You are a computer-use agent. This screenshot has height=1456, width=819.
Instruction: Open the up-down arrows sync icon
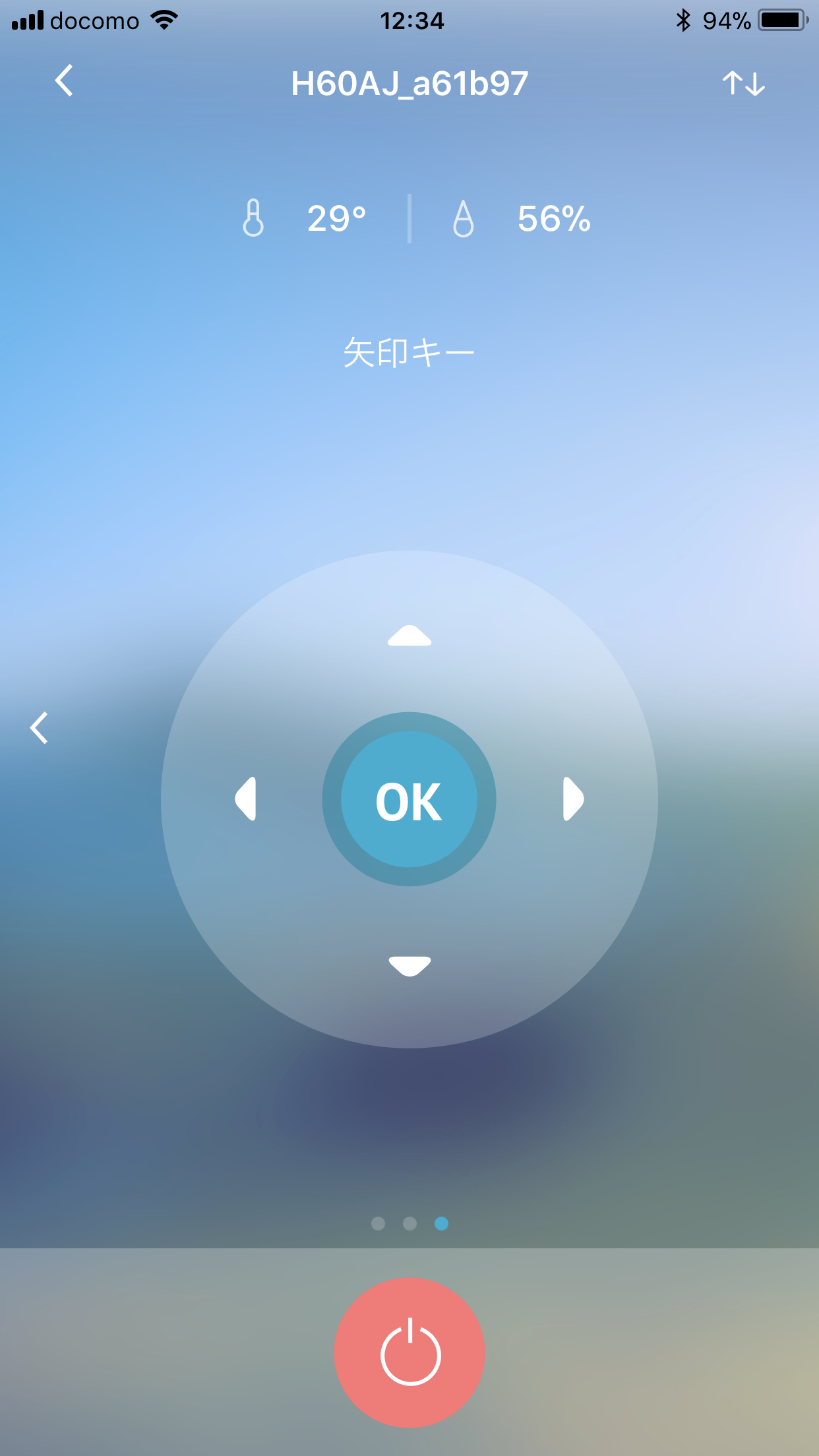(743, 84)
